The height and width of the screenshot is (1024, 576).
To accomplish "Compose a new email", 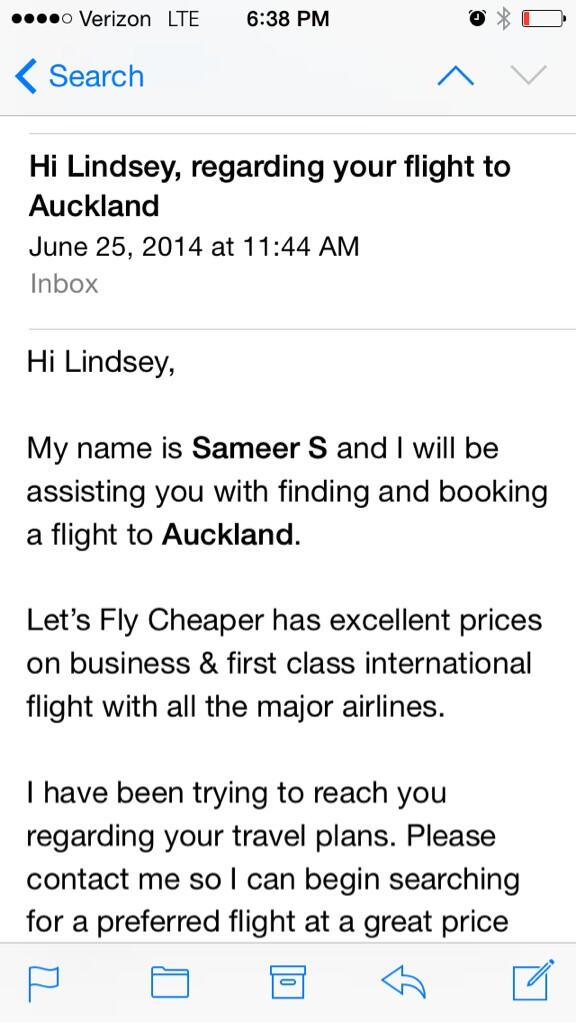I will (x=534, y=980).
